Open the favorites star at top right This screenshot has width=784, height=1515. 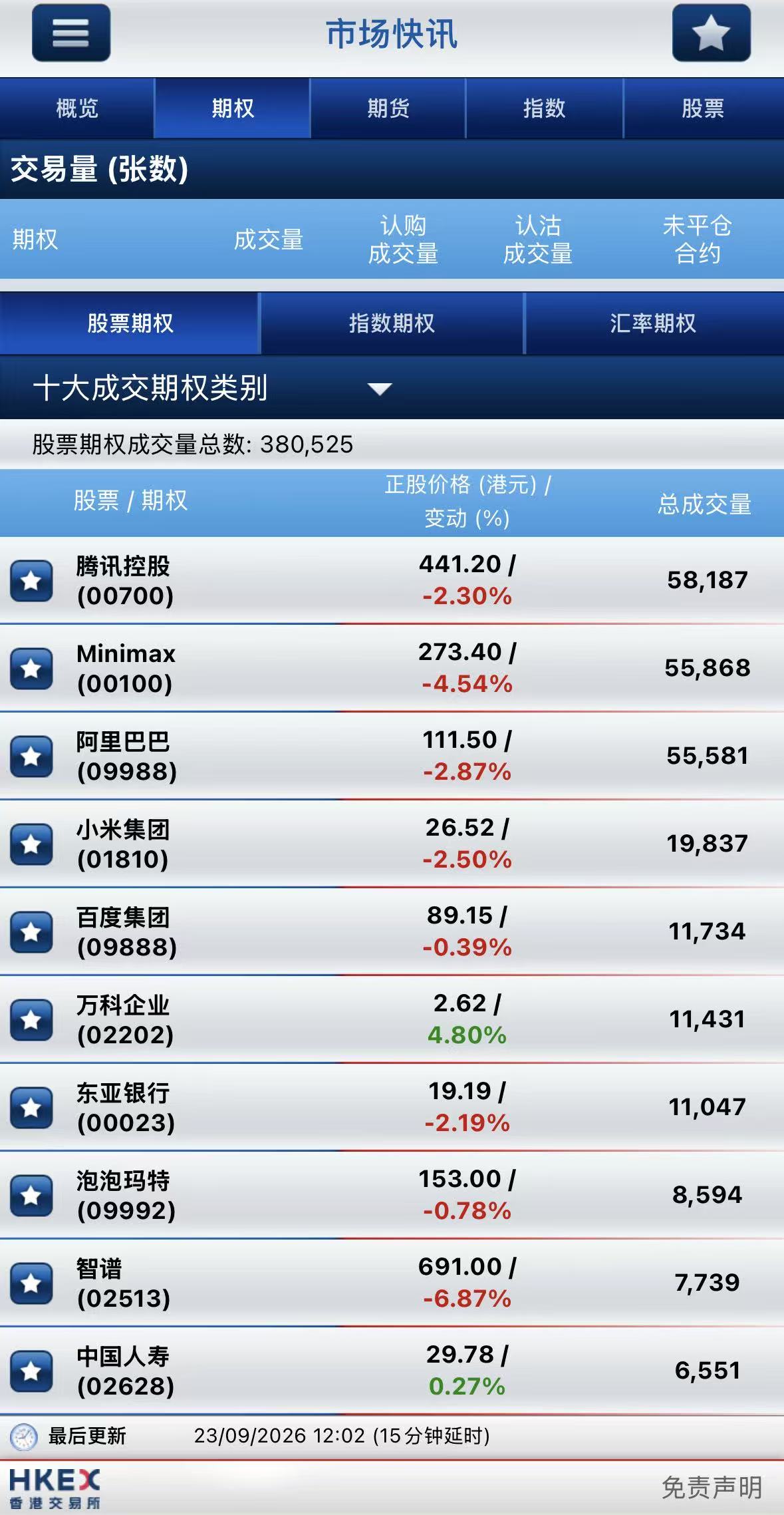(711, 33)
